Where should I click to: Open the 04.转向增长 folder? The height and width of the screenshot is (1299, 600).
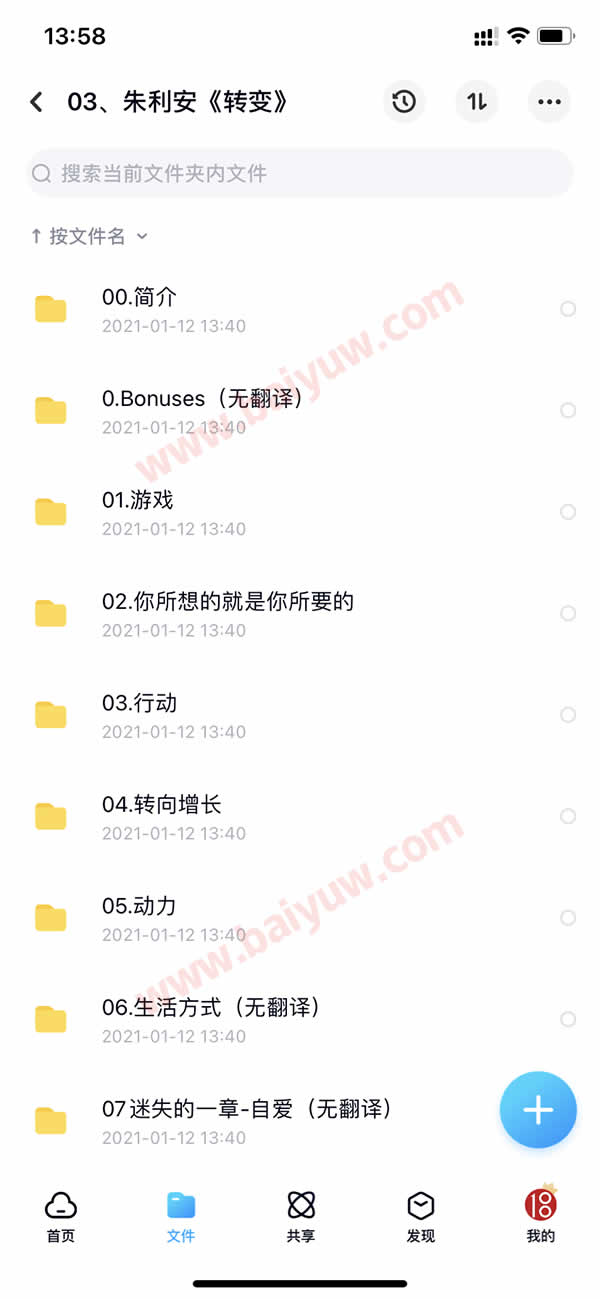point(300,817)
